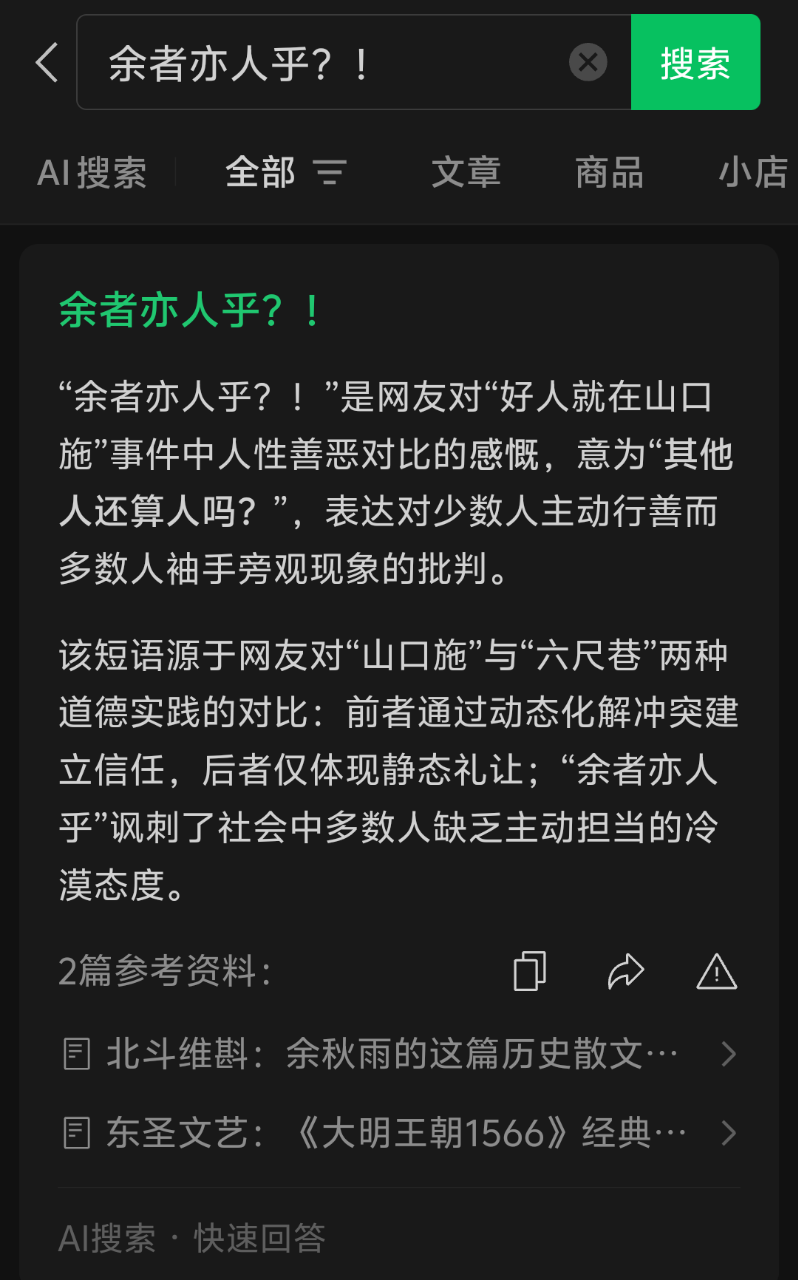Switch to the 小店 tab
This screenshot has height=1280, width=798.
pos(753,173)
